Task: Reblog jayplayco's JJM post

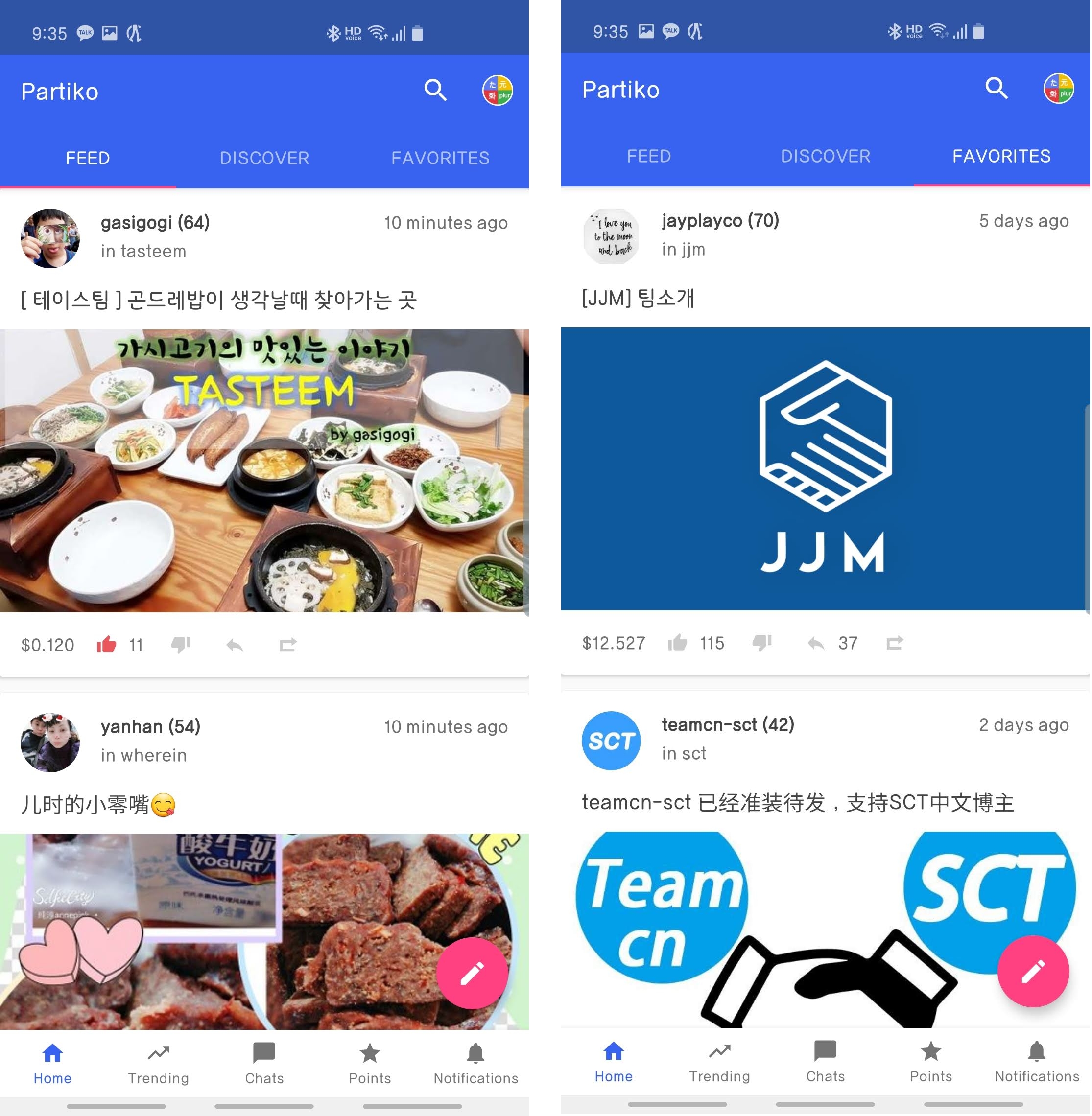Action: click(x=894, y=643)
